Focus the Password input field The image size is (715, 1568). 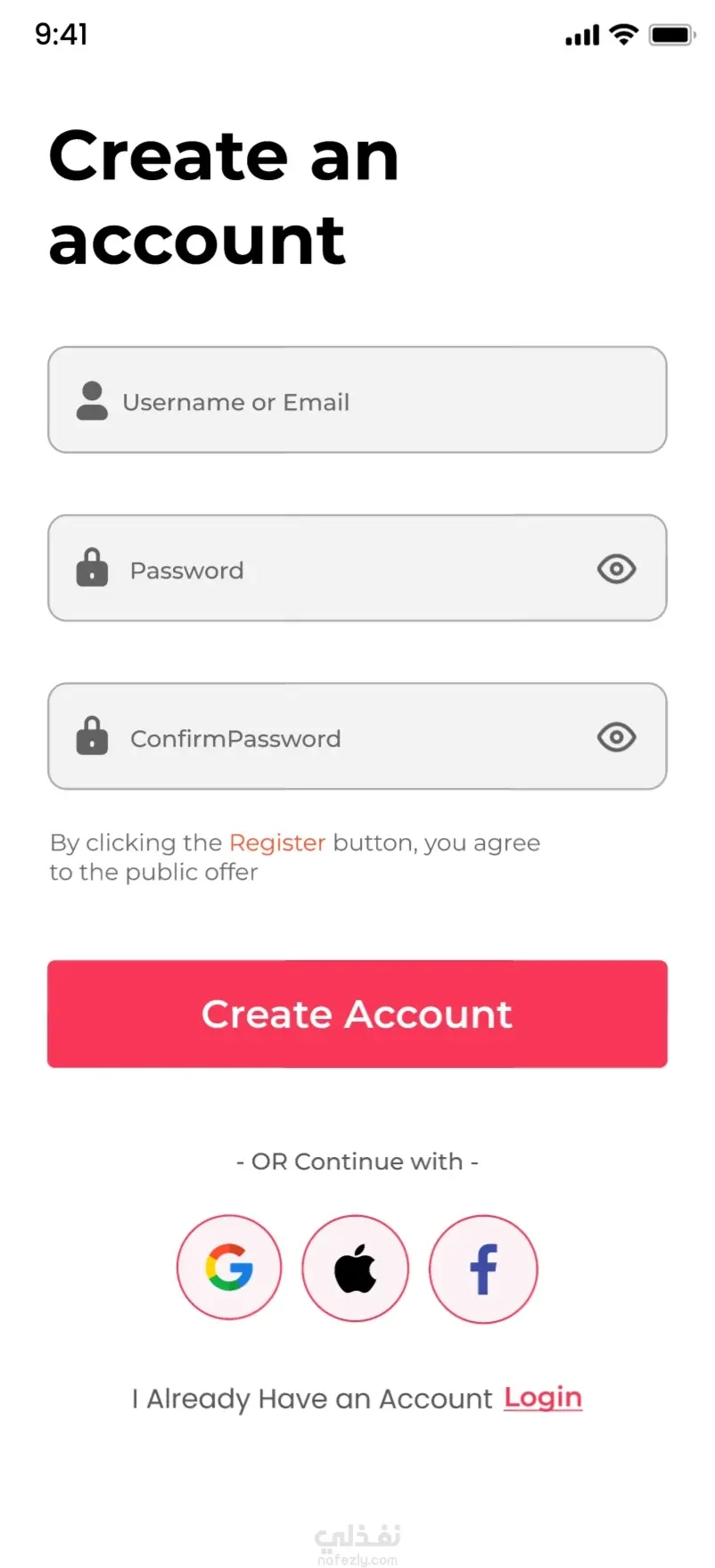pos(339,569)
